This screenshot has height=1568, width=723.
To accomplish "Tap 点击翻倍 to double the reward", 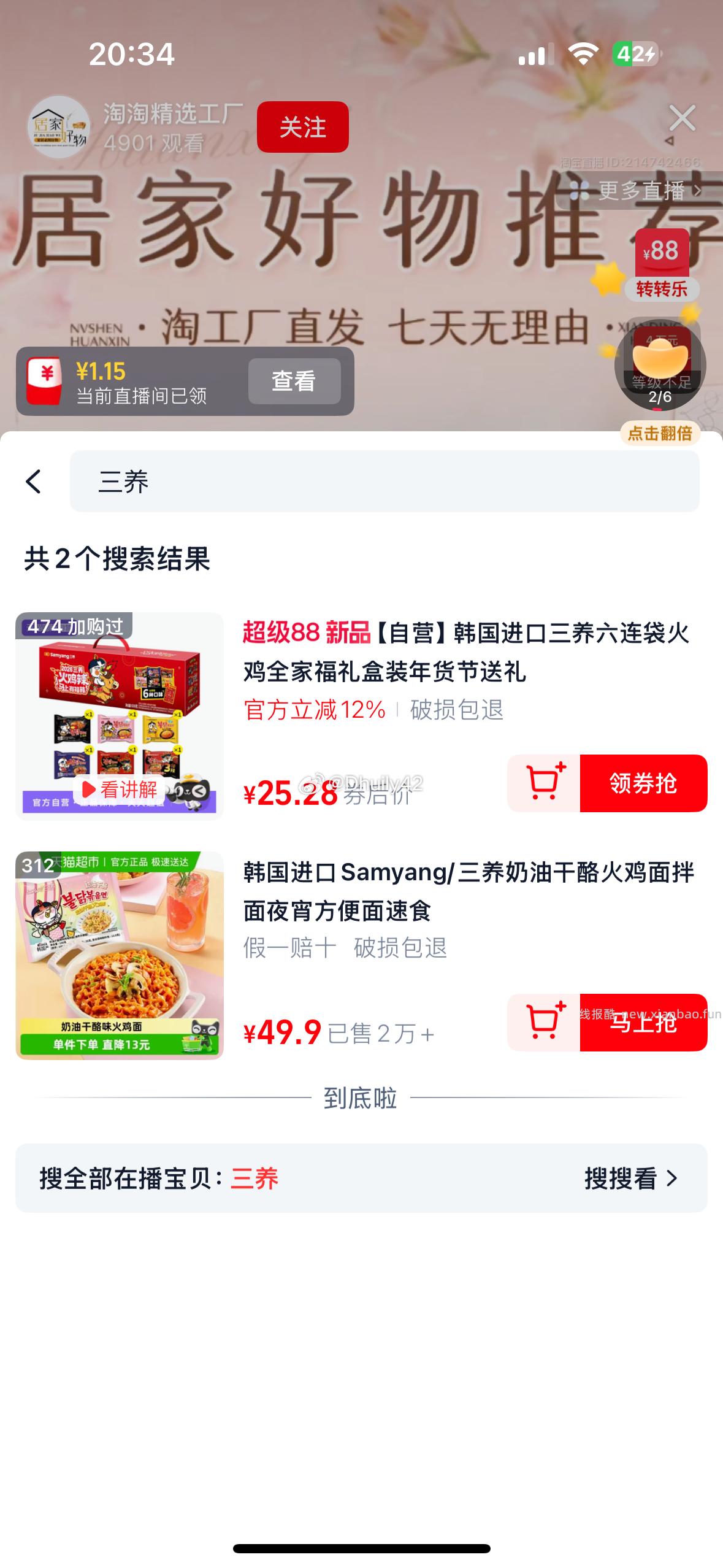I will tap(661, 433).
